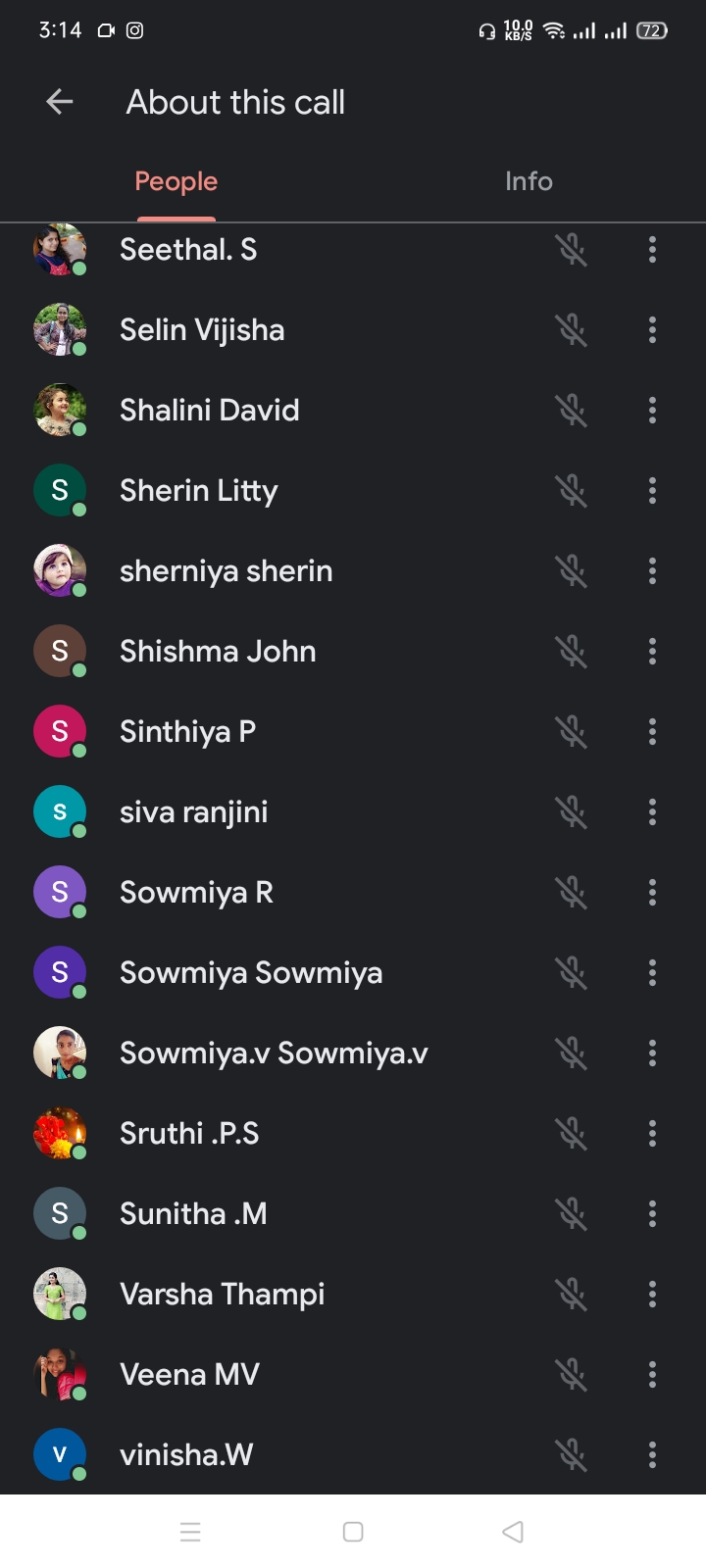This screenshot has width=706, height=1568.
Task: Select the People tab
Action: click(176, 181)
